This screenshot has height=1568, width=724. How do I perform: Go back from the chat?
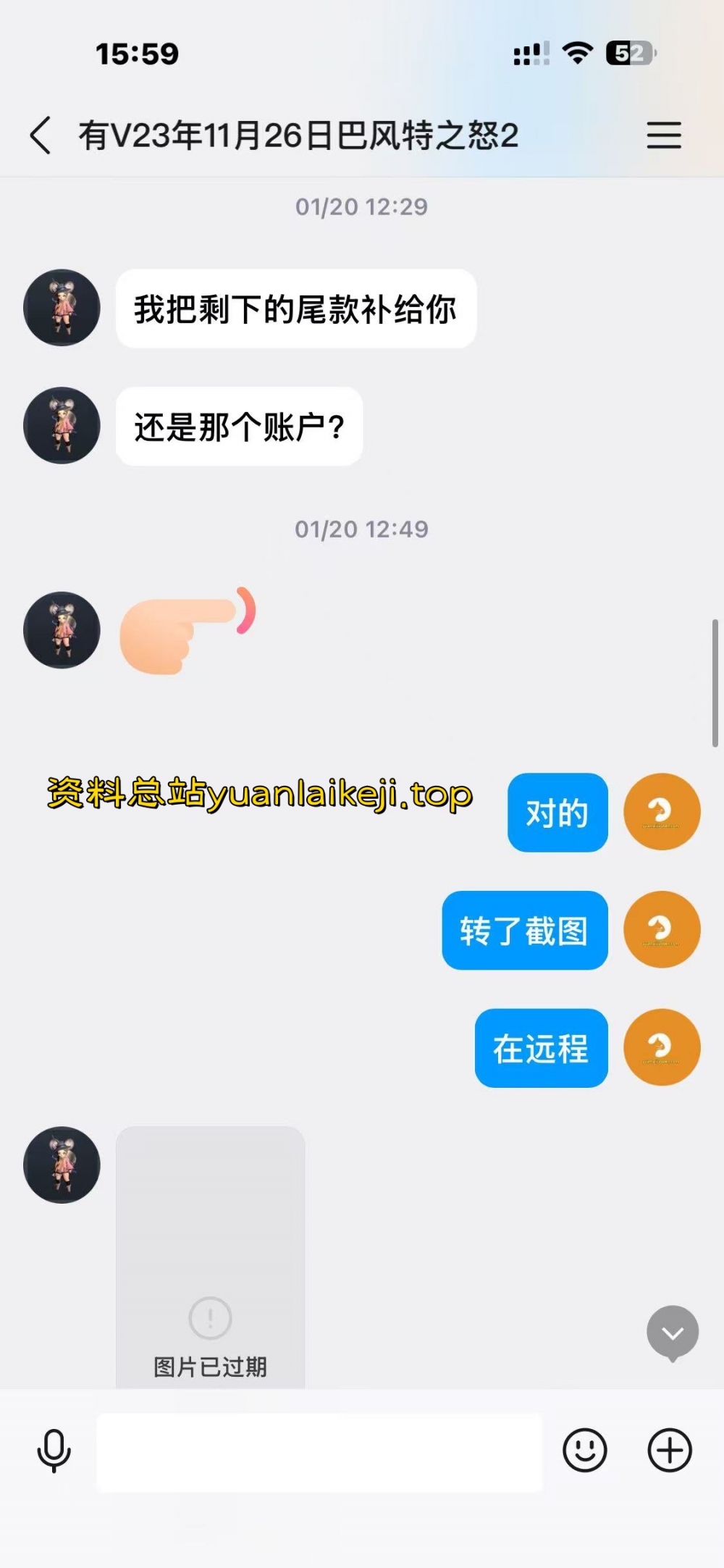41,135
